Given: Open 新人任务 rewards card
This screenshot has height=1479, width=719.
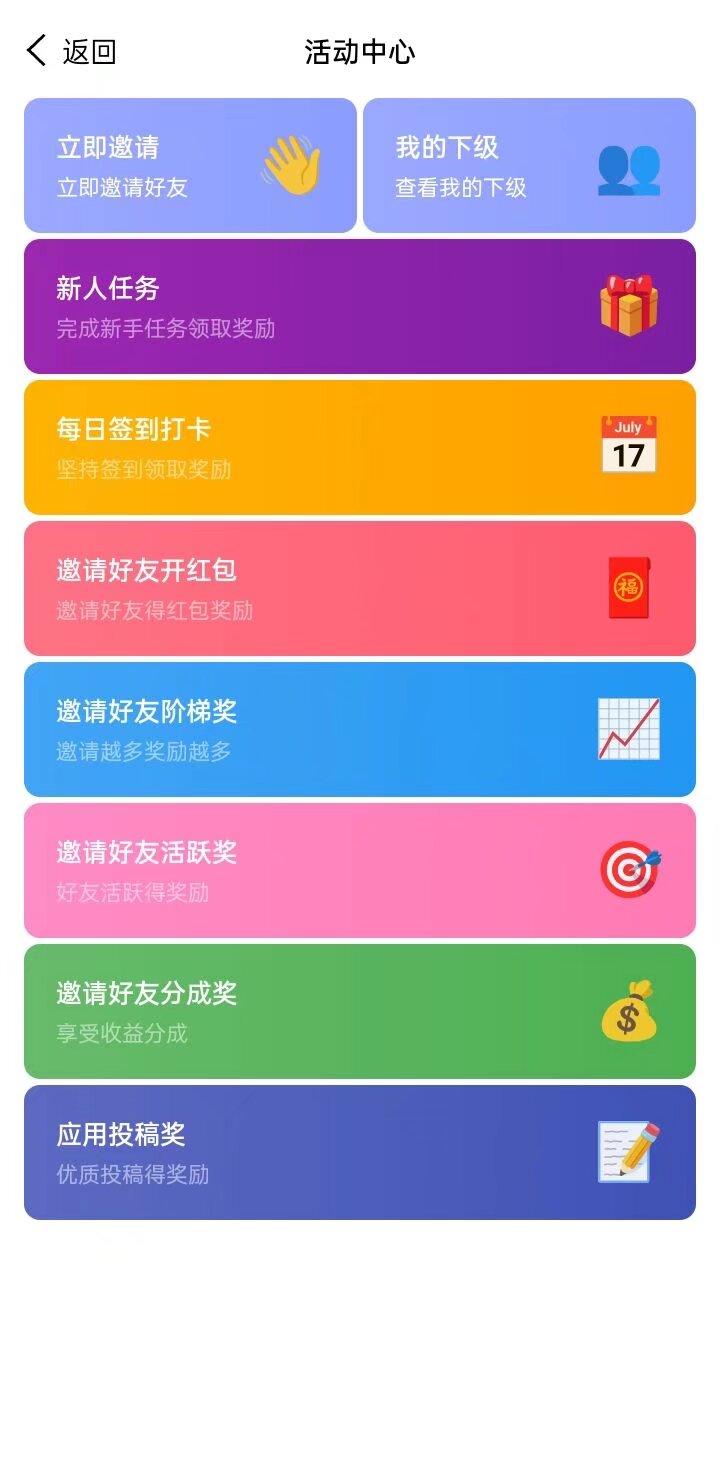Looking at the screenshot, I should 360,306.
